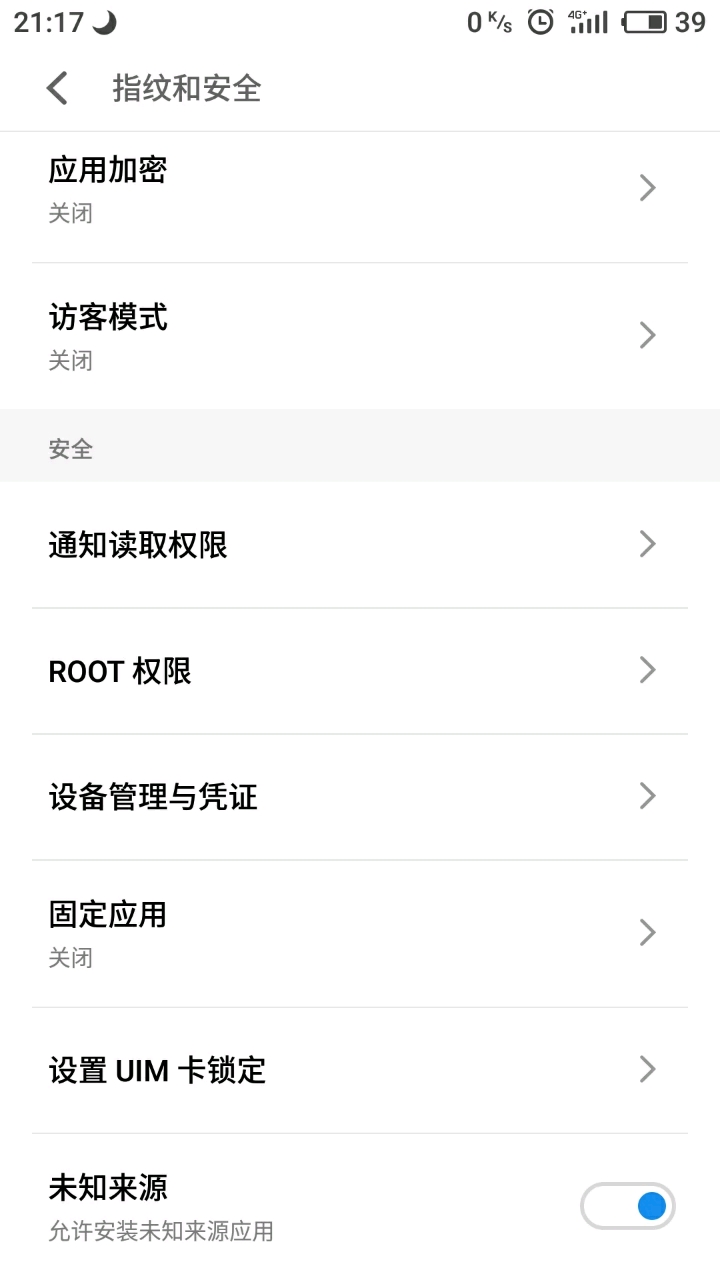This screenshot has width=720, height=1280.
Task: Open 通知读取权限
Action: tap(360, 545)
